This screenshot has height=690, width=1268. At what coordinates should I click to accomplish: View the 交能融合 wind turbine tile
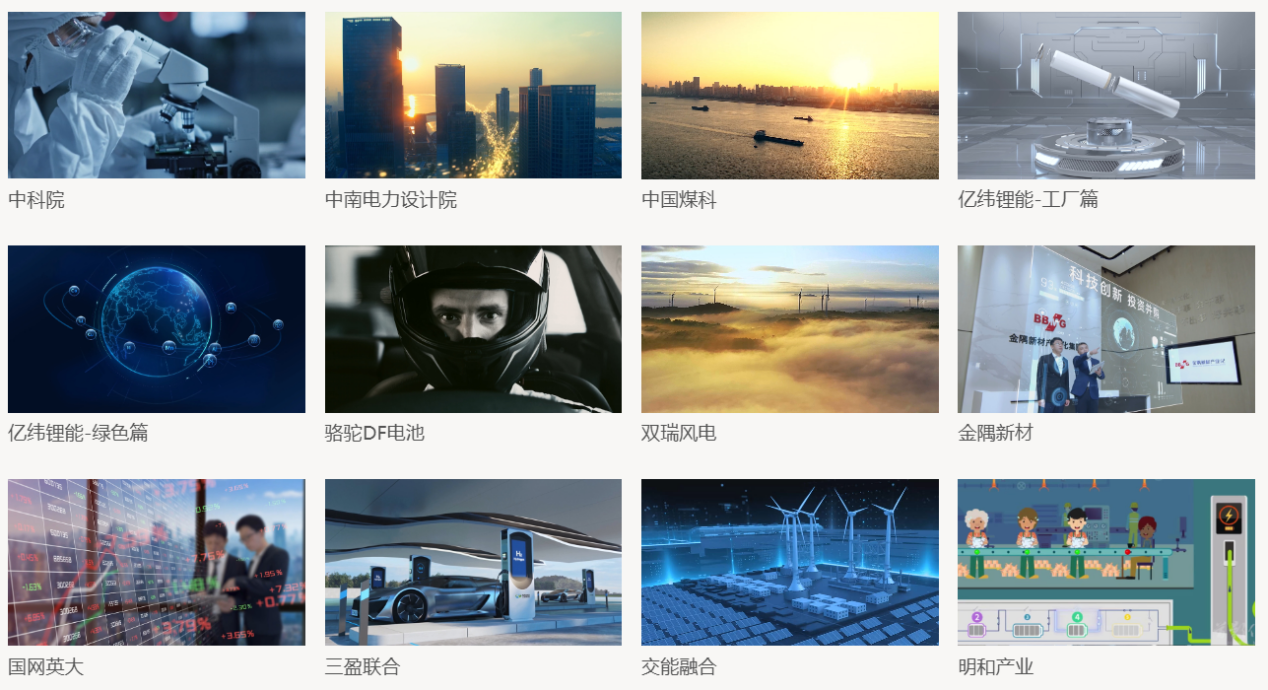pos(790,562)
